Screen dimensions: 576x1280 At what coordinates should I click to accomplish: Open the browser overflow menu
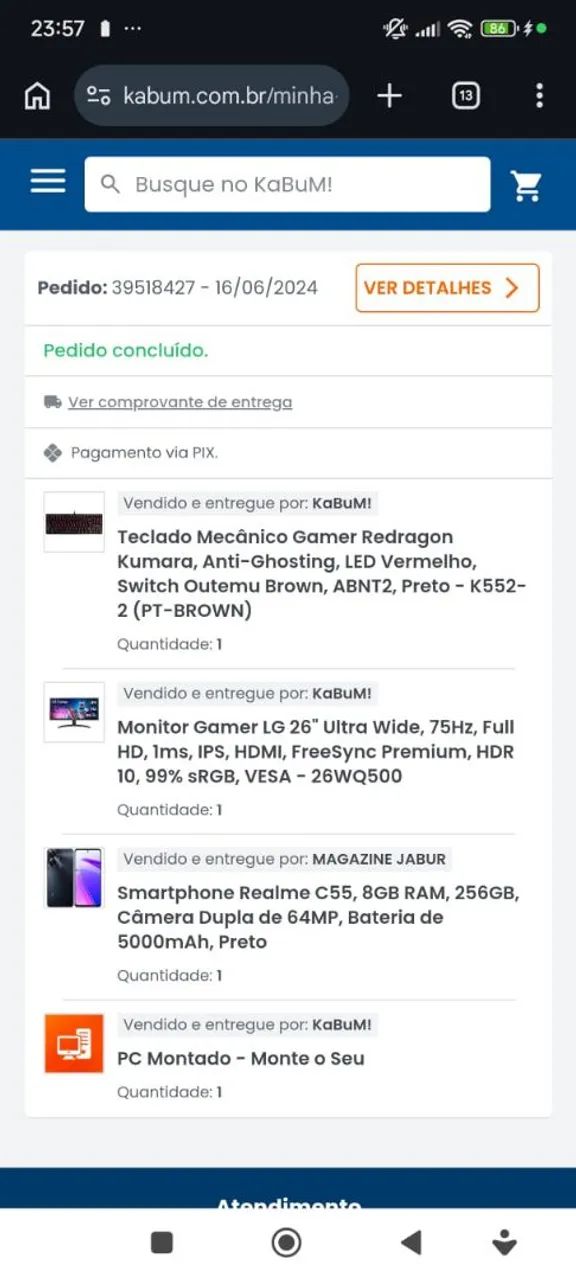pyautogui.click(x=539, y=96)
